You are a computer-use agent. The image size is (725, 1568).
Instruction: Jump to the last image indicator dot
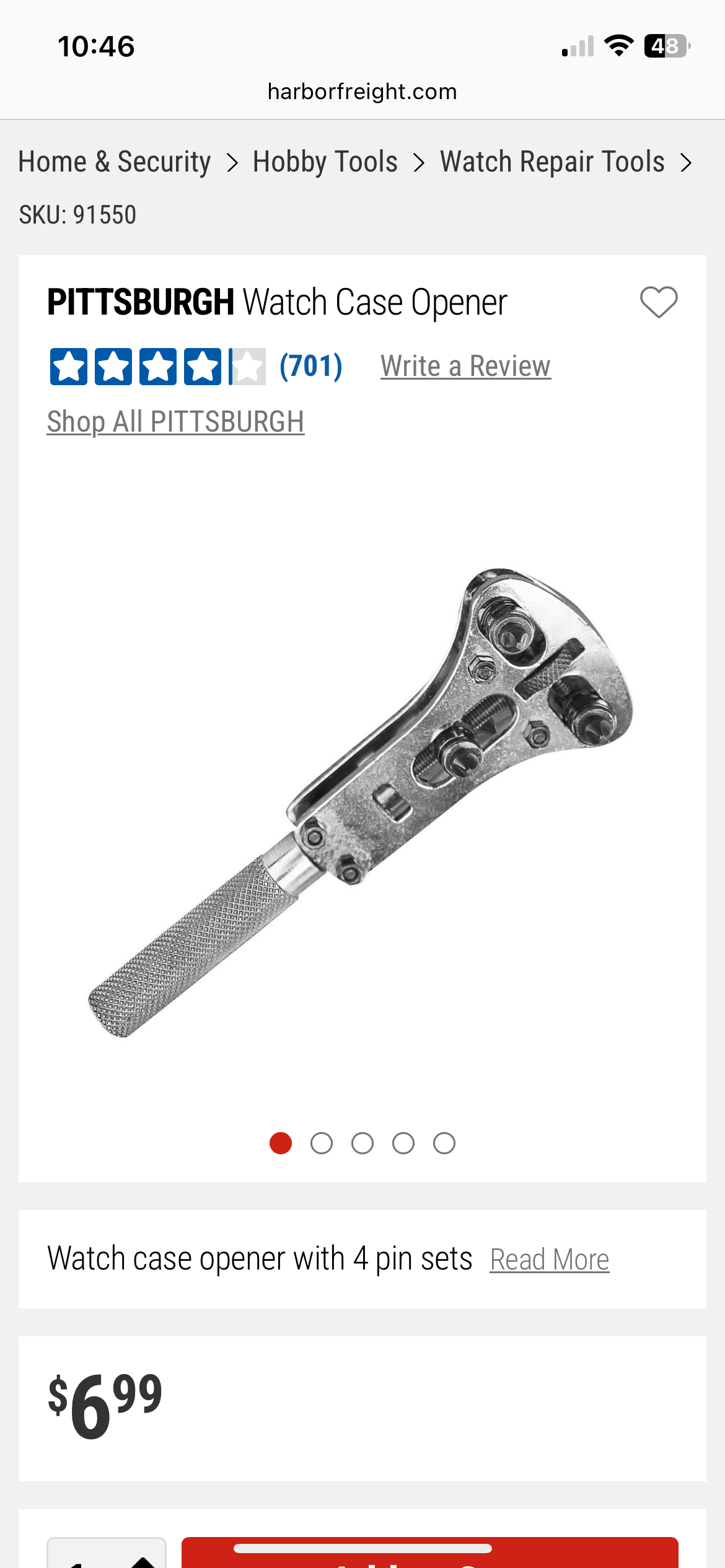pyautogui.click(x=444, y=1143)
